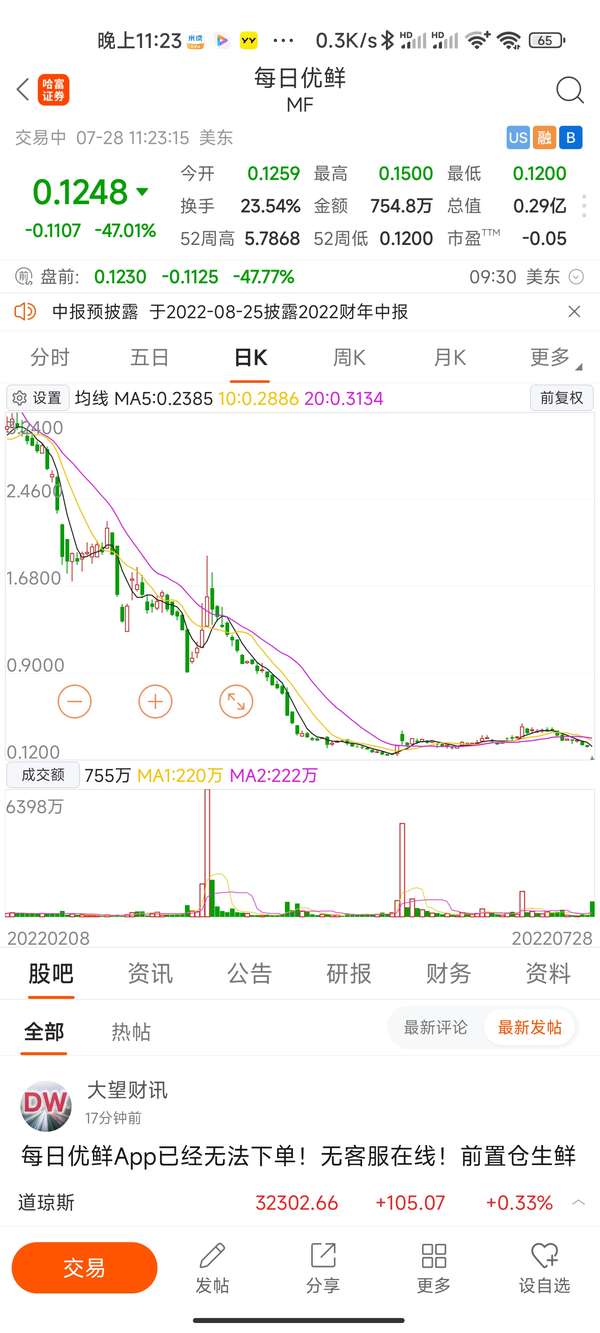Tap the orange 交易 button
Screen dimensions: 600x1333
coord(84,1268)
